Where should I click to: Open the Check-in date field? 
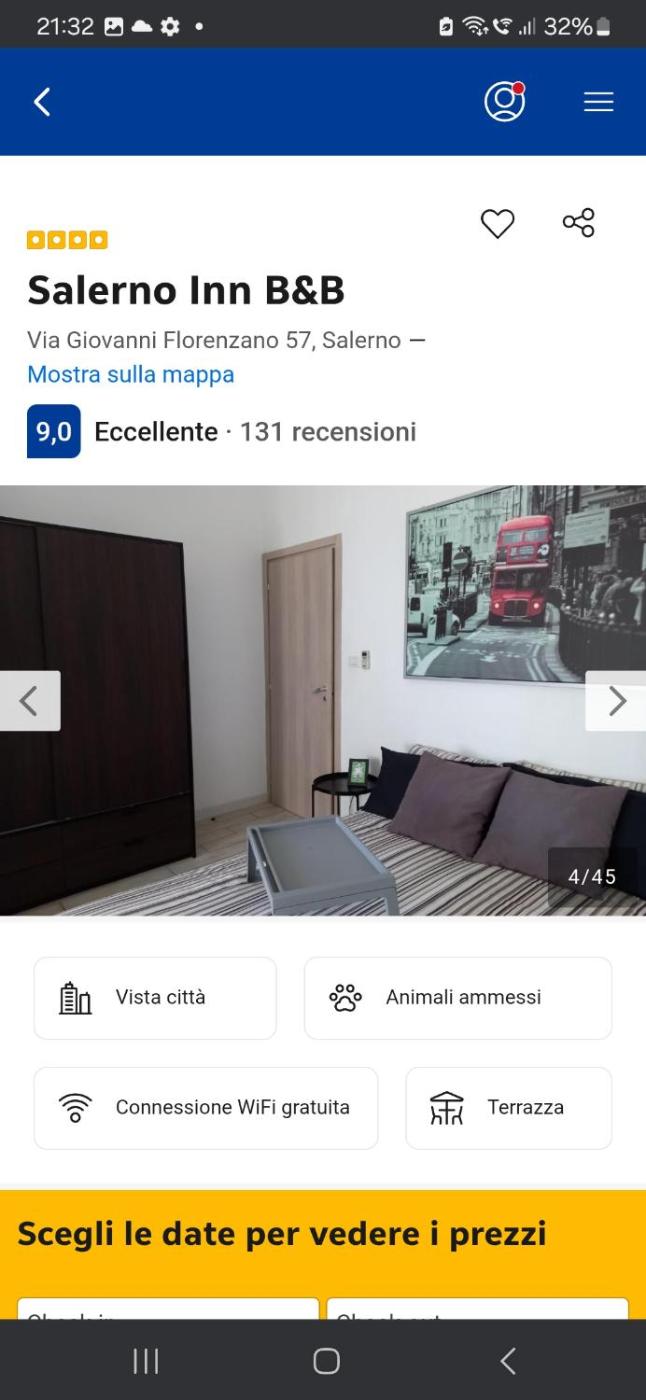(x=168, y=1309)
